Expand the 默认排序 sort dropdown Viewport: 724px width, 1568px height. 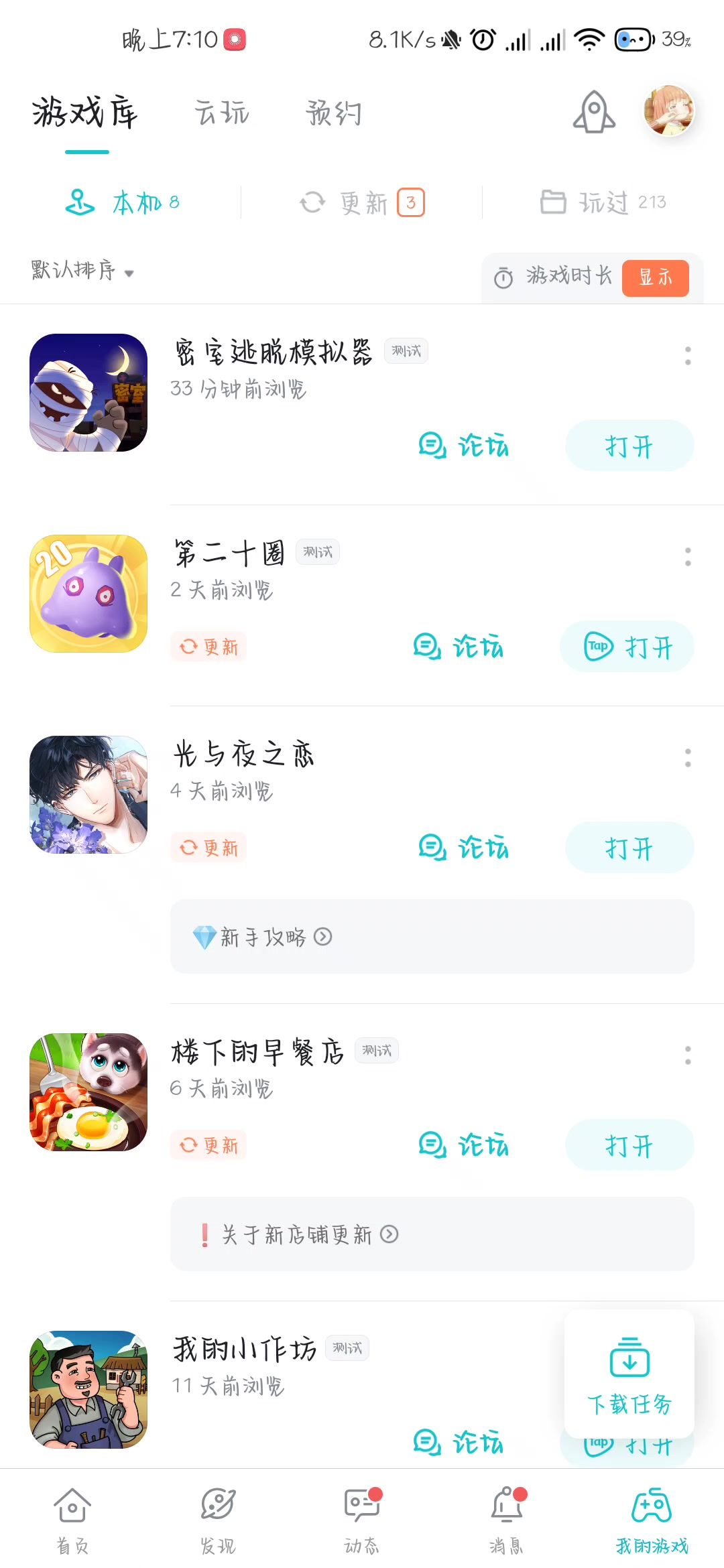(82, 271)
